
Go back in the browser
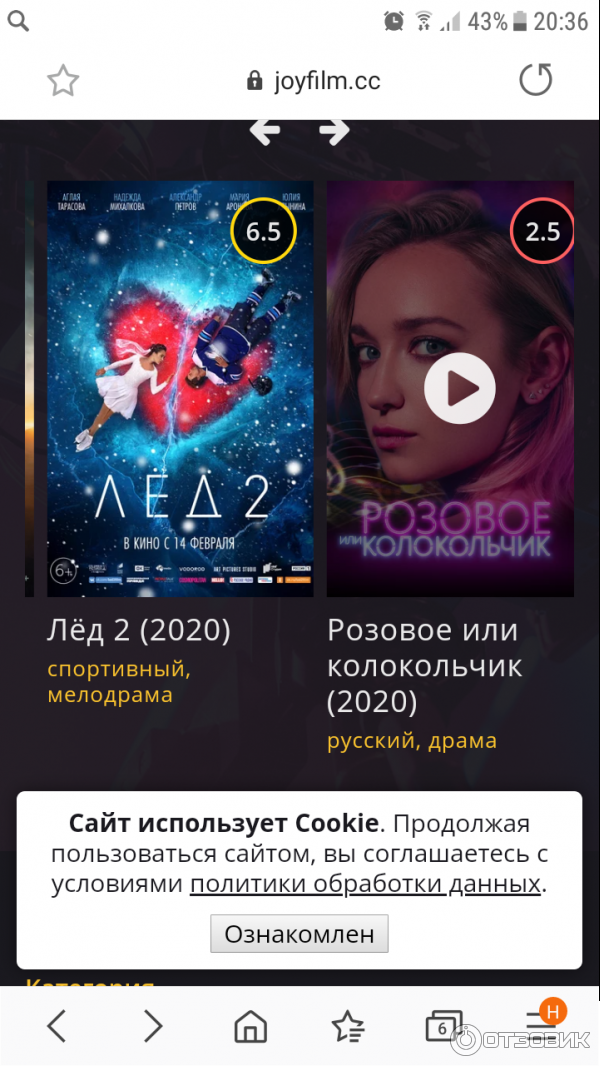[57, 1025]
